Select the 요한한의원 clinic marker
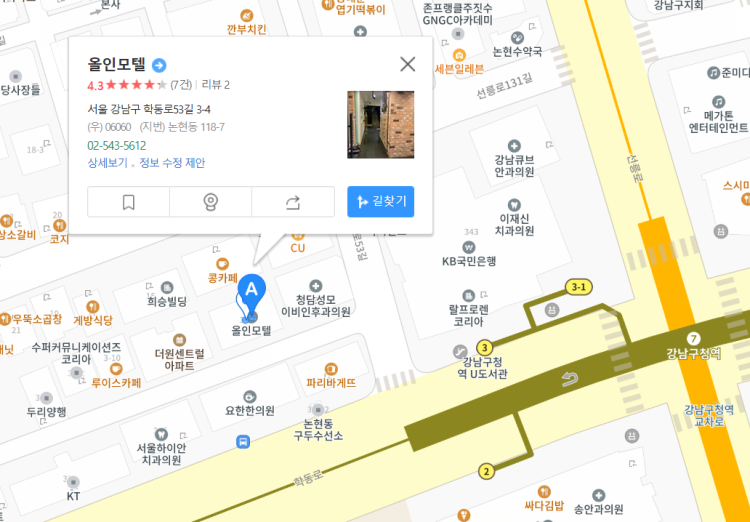 click(x=250, y=396)
